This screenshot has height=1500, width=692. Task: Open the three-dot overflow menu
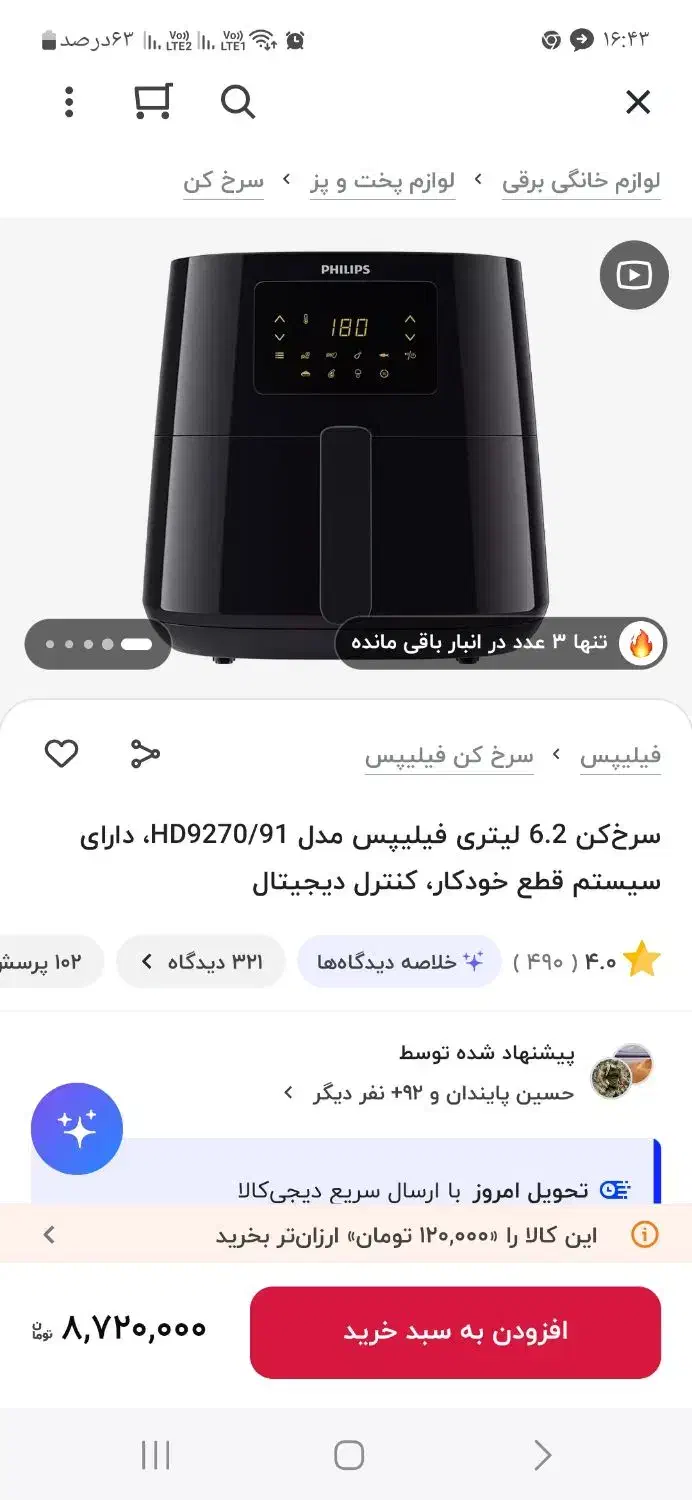68,102
